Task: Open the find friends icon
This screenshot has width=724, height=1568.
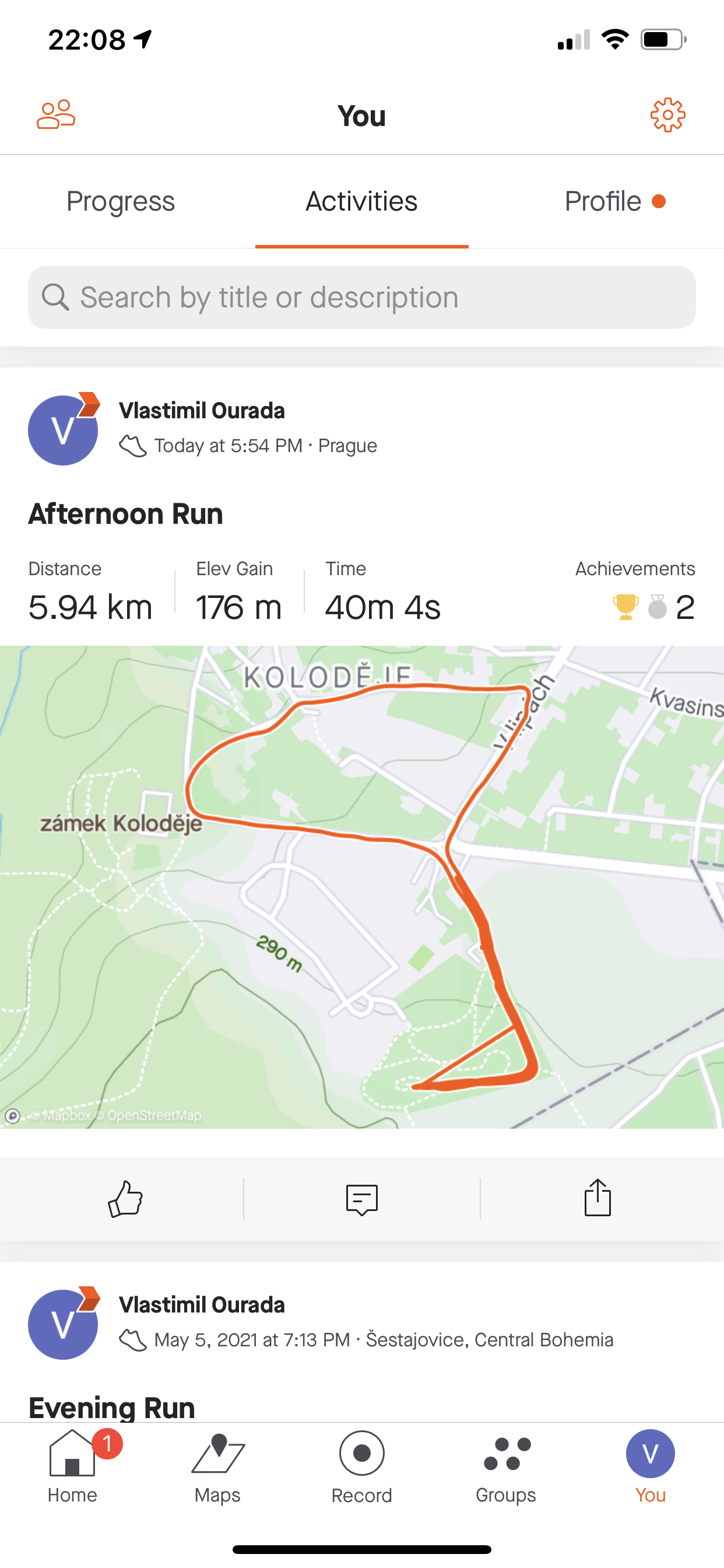Action: 56,114
